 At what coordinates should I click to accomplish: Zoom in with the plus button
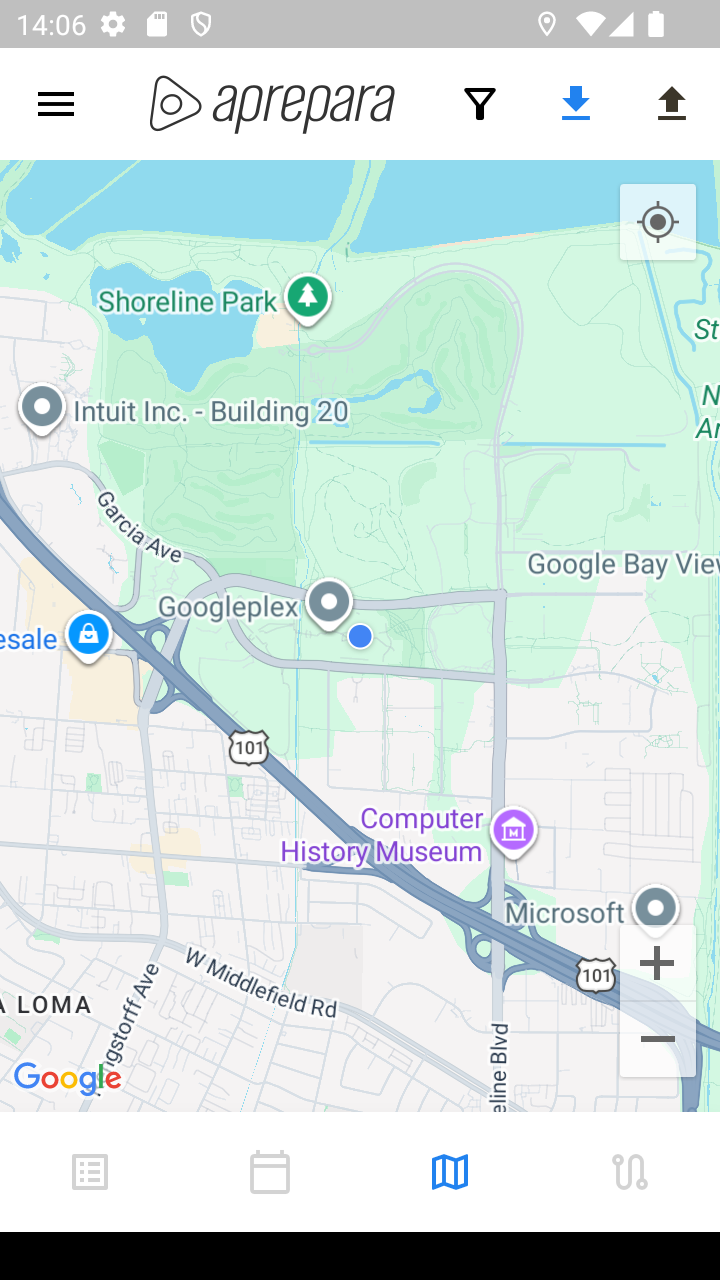coord(657,964)
